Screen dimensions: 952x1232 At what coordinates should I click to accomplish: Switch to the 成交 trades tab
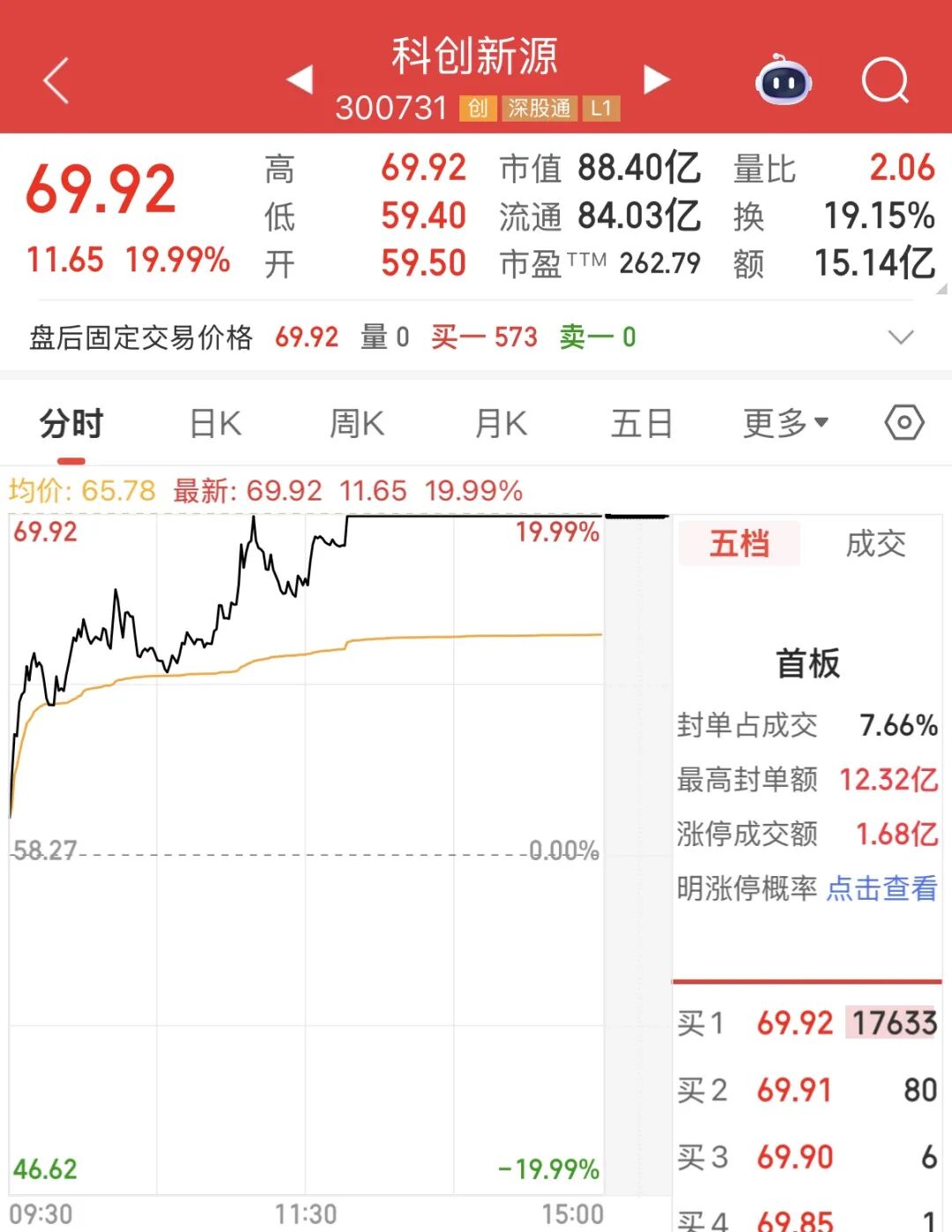pyautogui.click(x=875, y=544)
